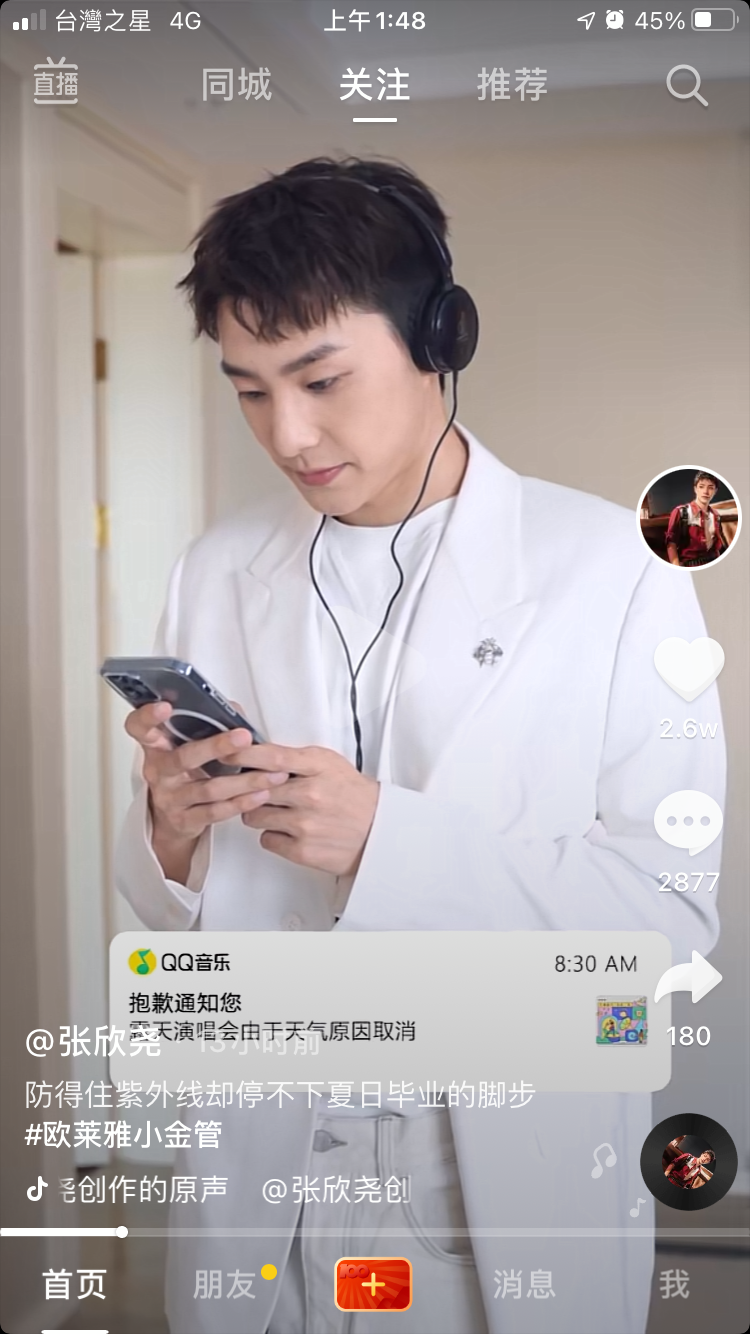Open the #欧莱雅小金管 hashtag
Image resolution: width=750 pixels, height=1334 pixels.
[x=123, y=1135]
